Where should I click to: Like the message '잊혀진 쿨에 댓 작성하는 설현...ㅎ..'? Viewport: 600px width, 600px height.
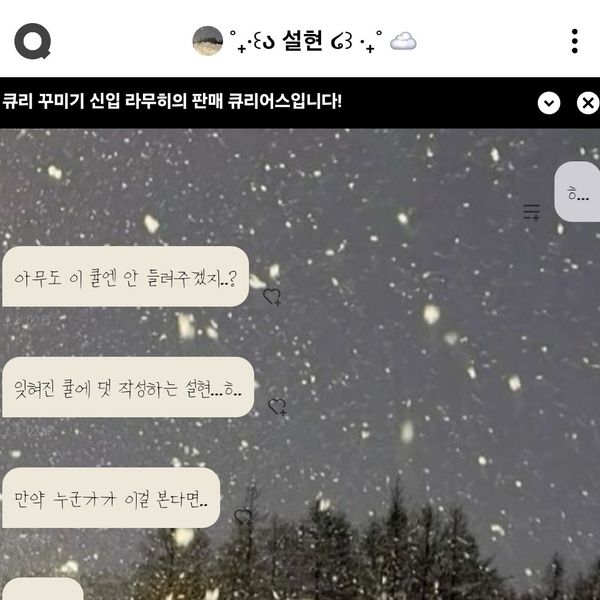coord(277,407)
